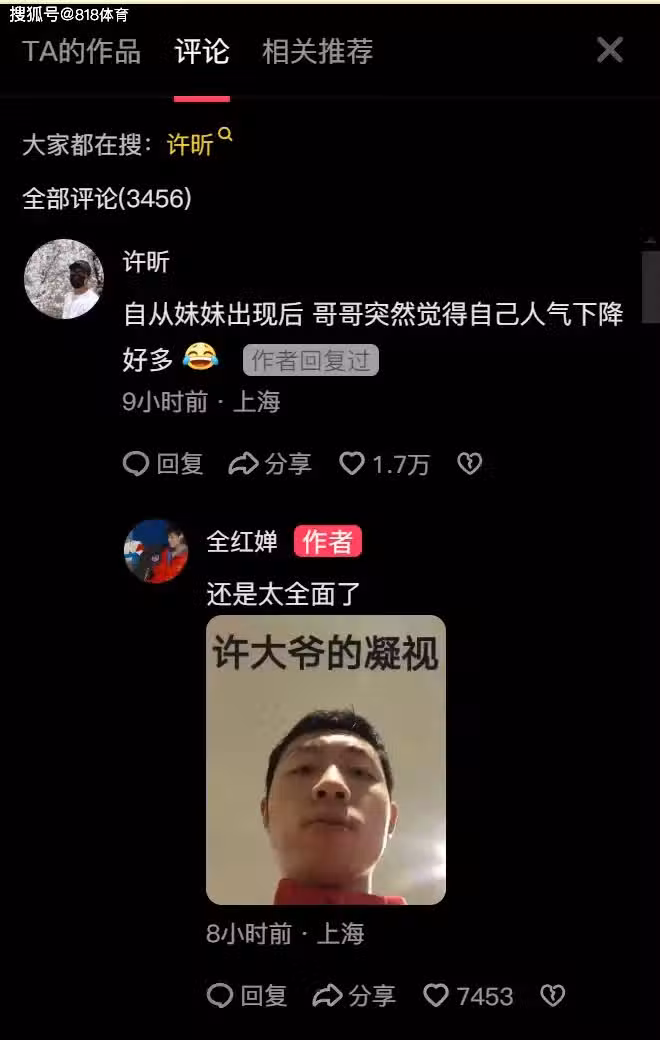The height and width of the screenshot is (1040, 660).
Task: Dislike 全红婵's reply
Action: pyautogui.click(x=553, y=996)
